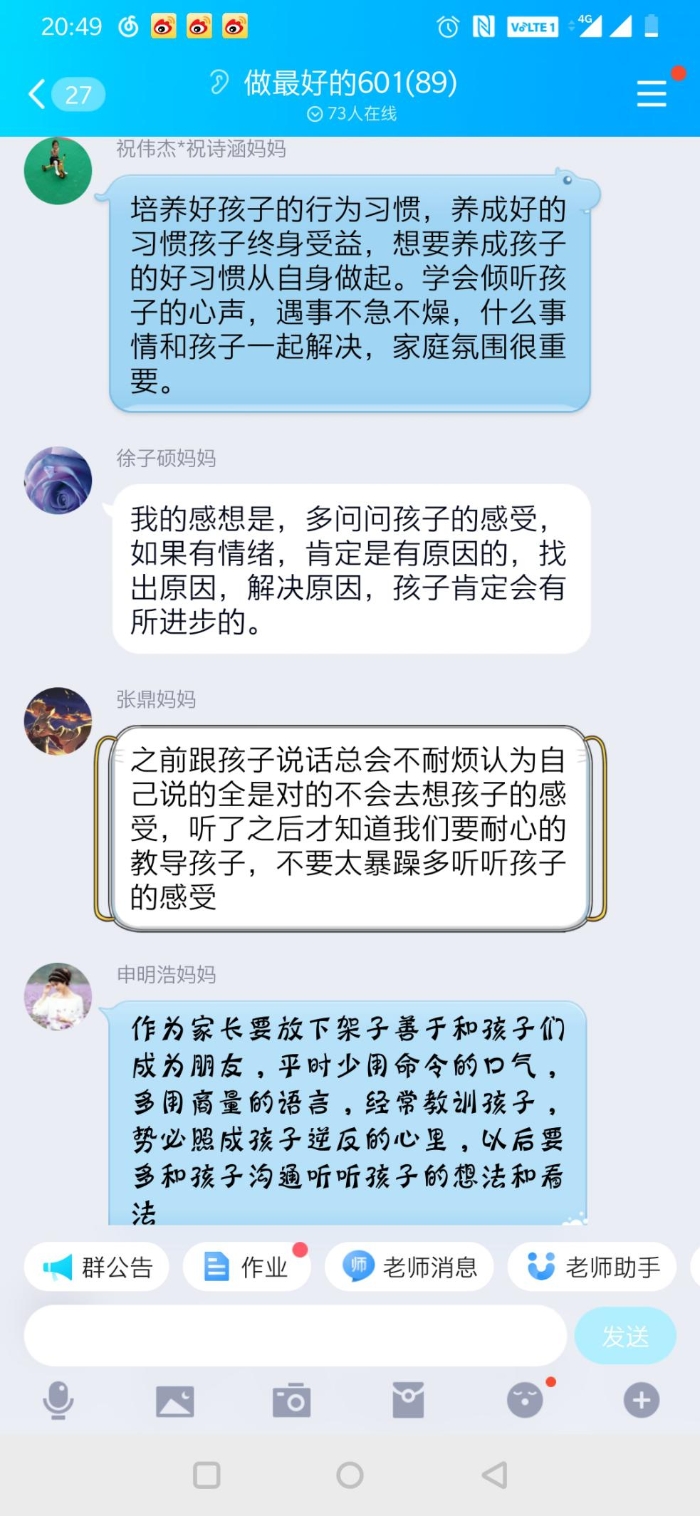Expand more options with plus icon
Image resolution: width=700 pixels, height=1516 pixels.
[x=642, y=1401]
